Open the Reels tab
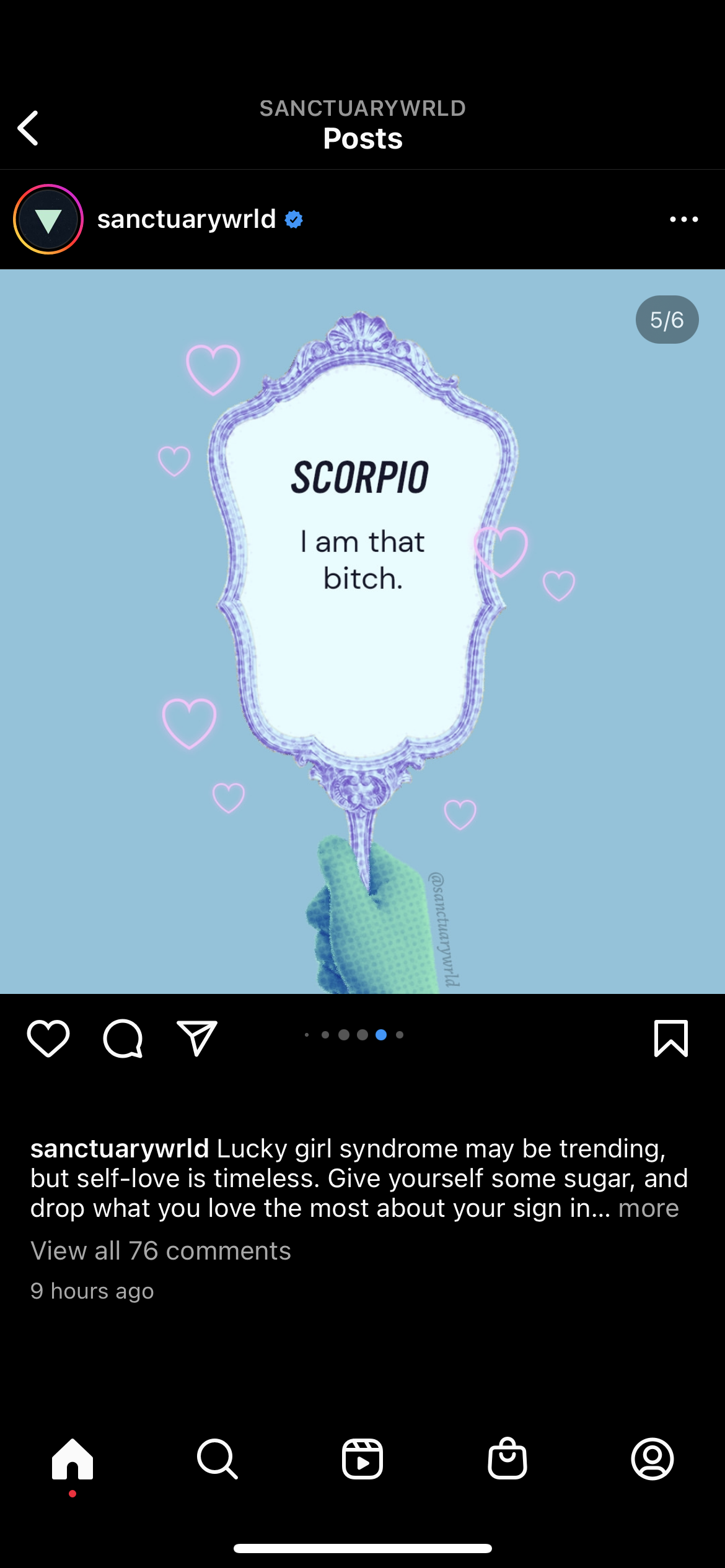This screenshot has width=725, height=1568. pyautogui.click(x=362, y=1460)
